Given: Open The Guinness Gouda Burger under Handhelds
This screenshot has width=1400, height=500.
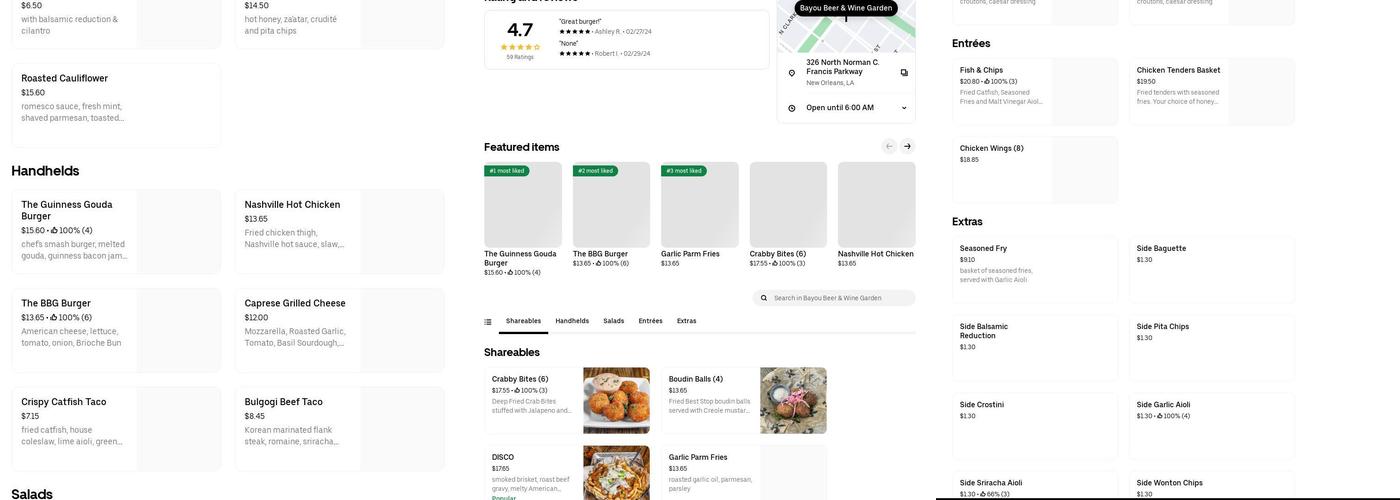Looking at the screenshot, I should pos(115,231).
